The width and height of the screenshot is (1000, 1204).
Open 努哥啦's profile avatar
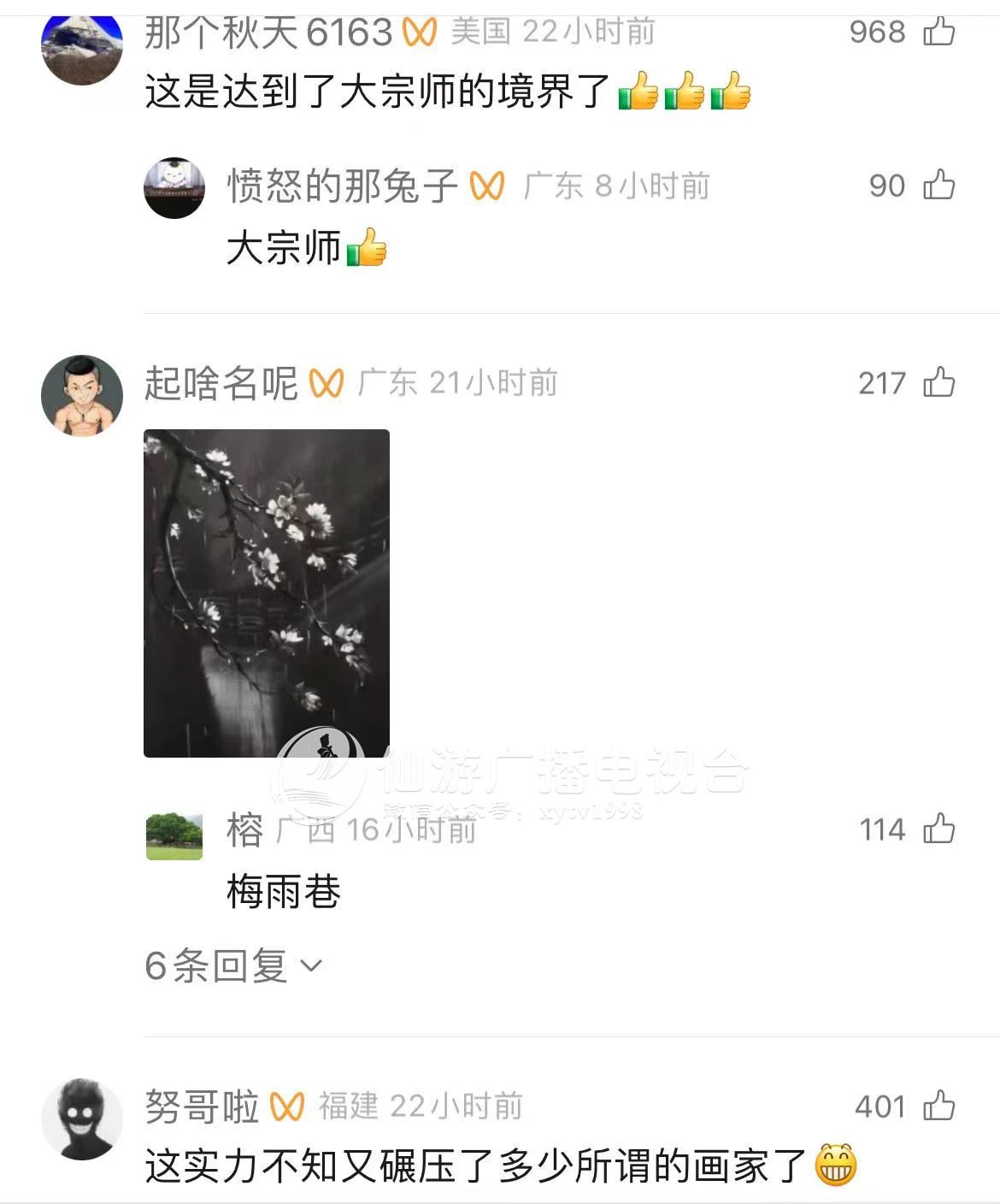click(x=82, y=1118)
